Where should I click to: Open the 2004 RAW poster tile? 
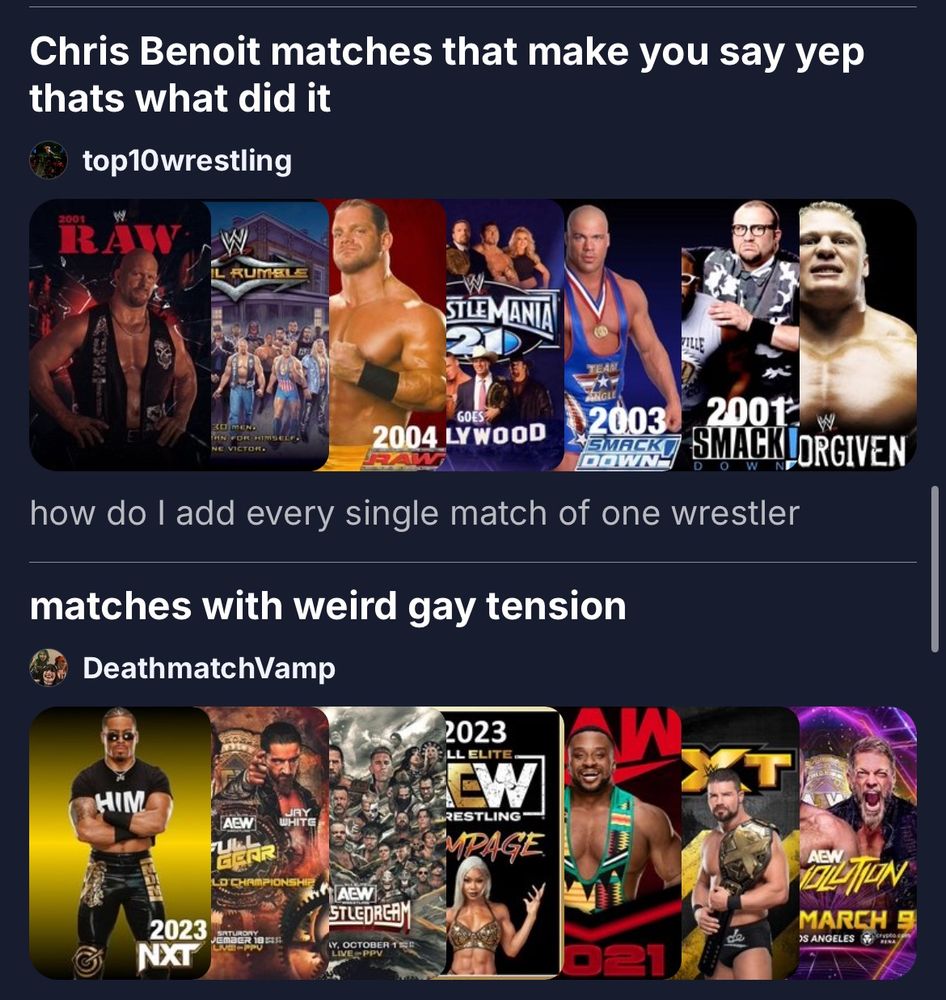point(387,335)
